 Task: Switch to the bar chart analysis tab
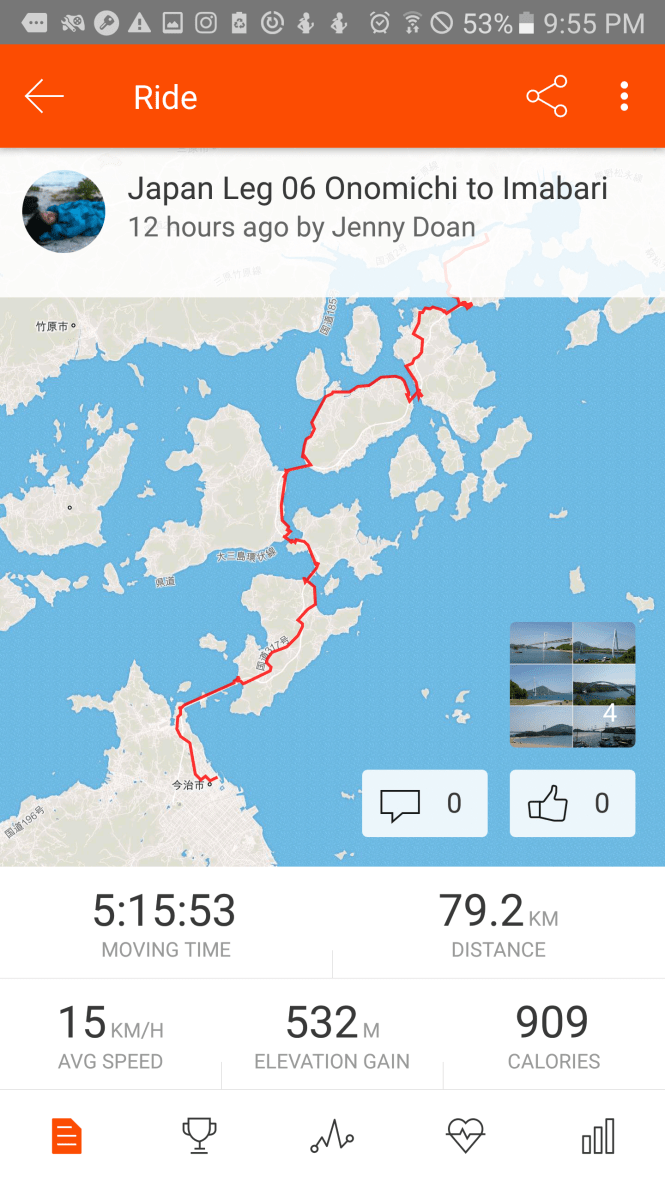pos(598,1136)
